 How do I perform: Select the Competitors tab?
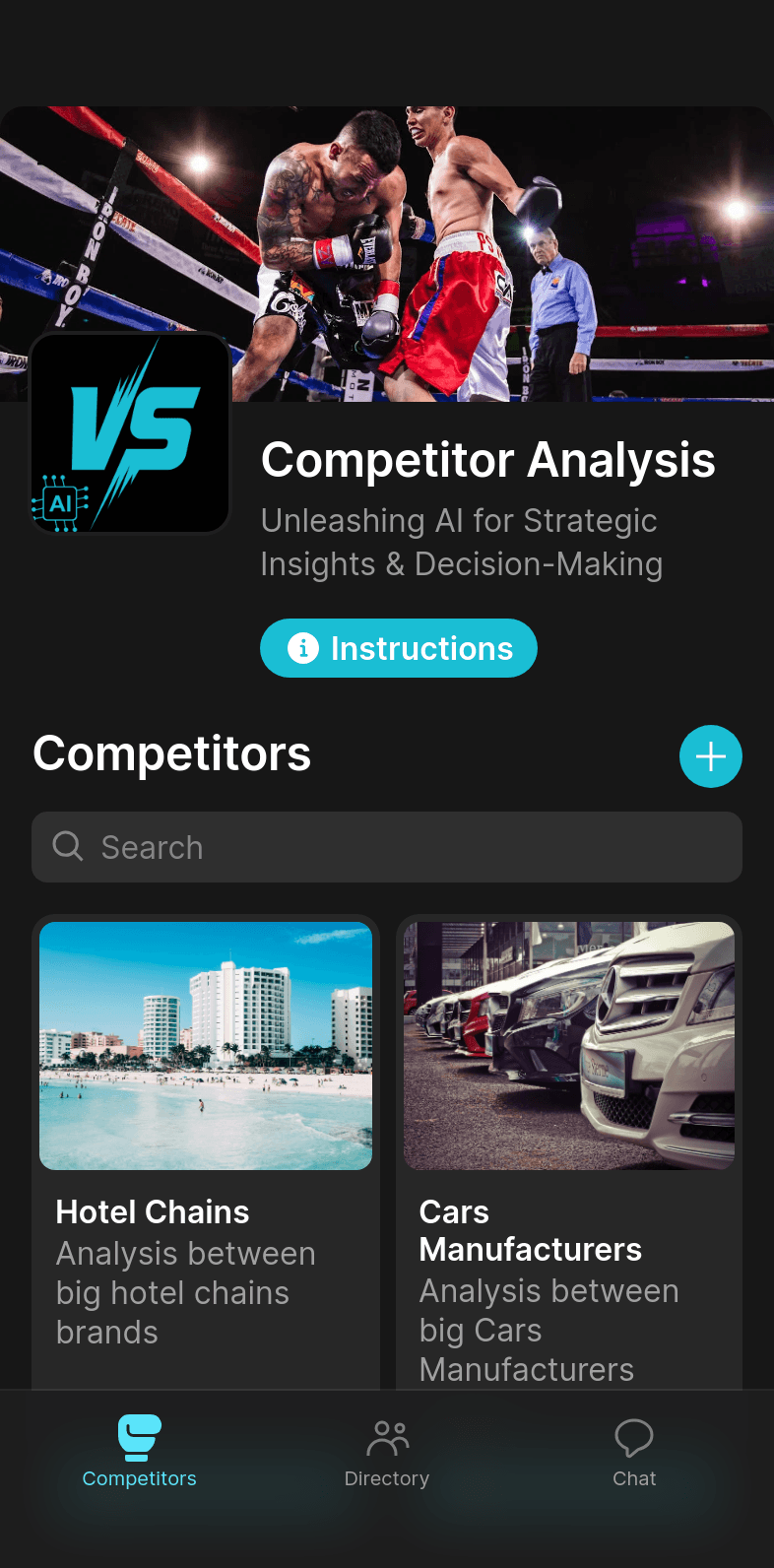pyautogui.click(x=140, y=1452)
